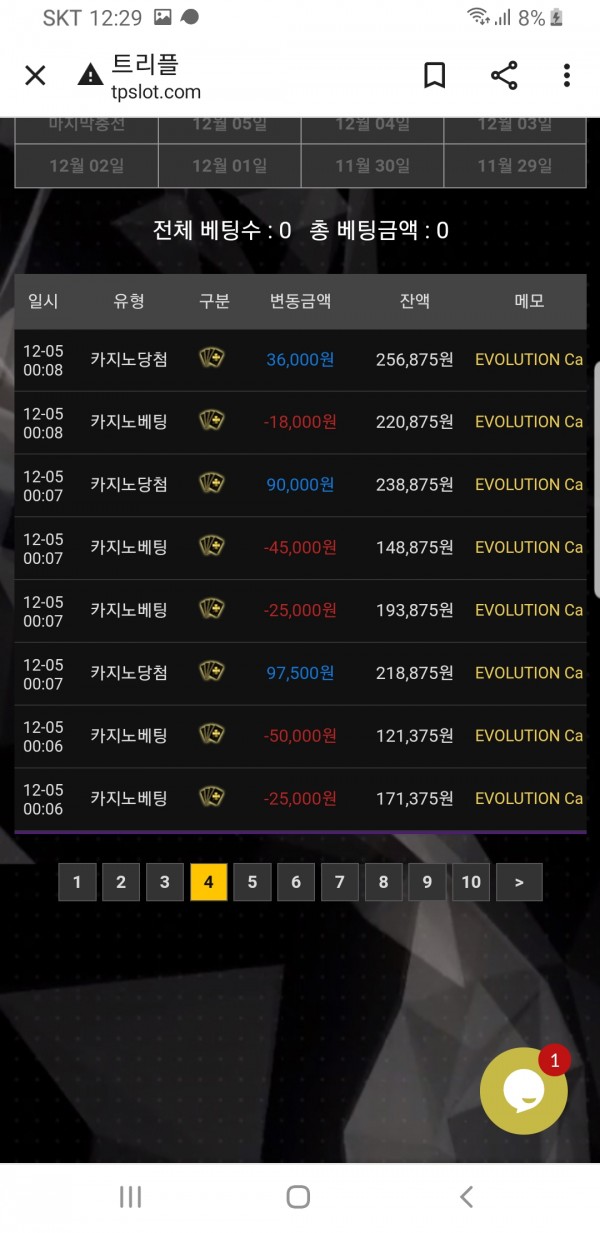Open the live chat bubble

tap(523, 1091)
